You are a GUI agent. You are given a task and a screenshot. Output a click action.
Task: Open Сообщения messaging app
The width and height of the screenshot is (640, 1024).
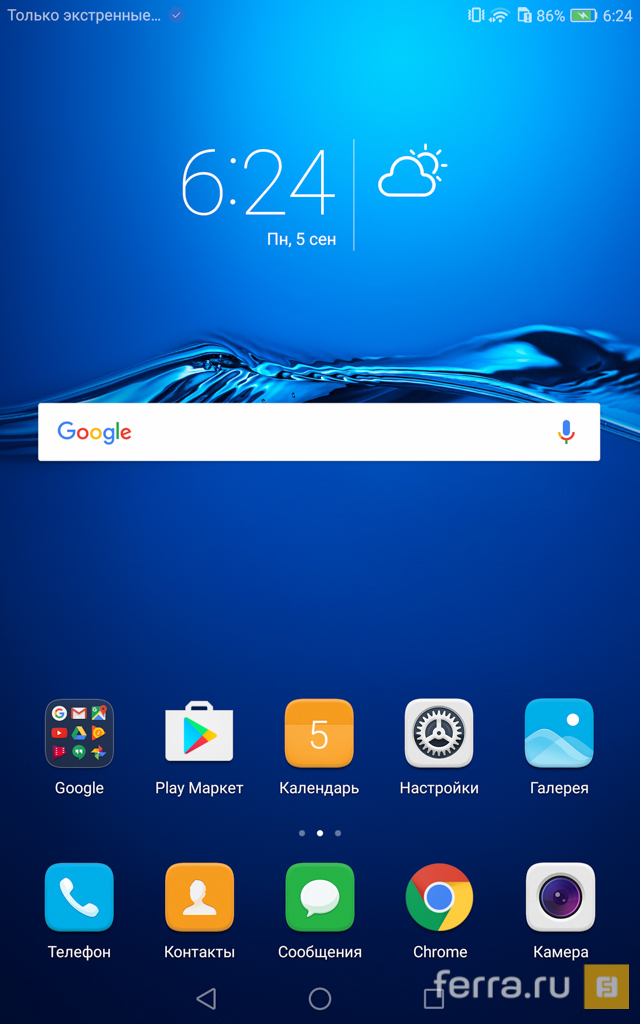[x=319, y=897]
